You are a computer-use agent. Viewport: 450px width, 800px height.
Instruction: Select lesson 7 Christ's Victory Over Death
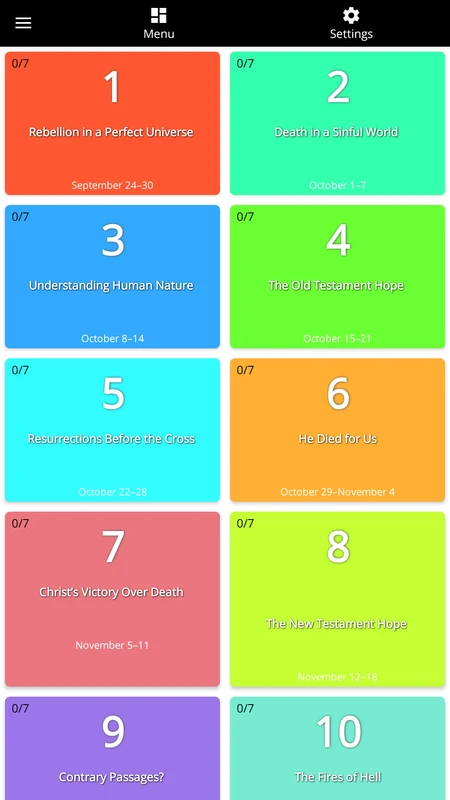click(112, 599)
